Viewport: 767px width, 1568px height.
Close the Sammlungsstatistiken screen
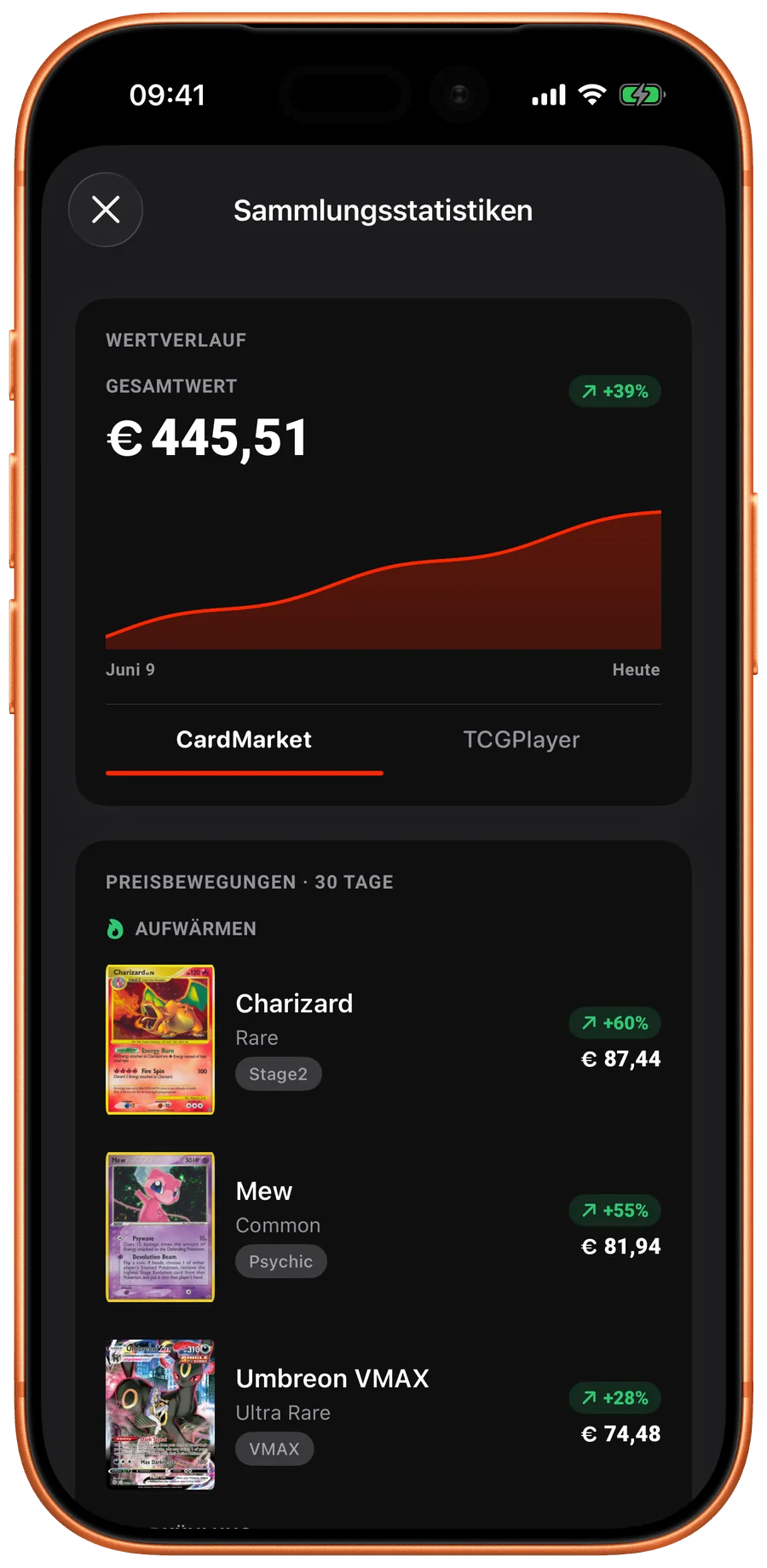point(106,210)
